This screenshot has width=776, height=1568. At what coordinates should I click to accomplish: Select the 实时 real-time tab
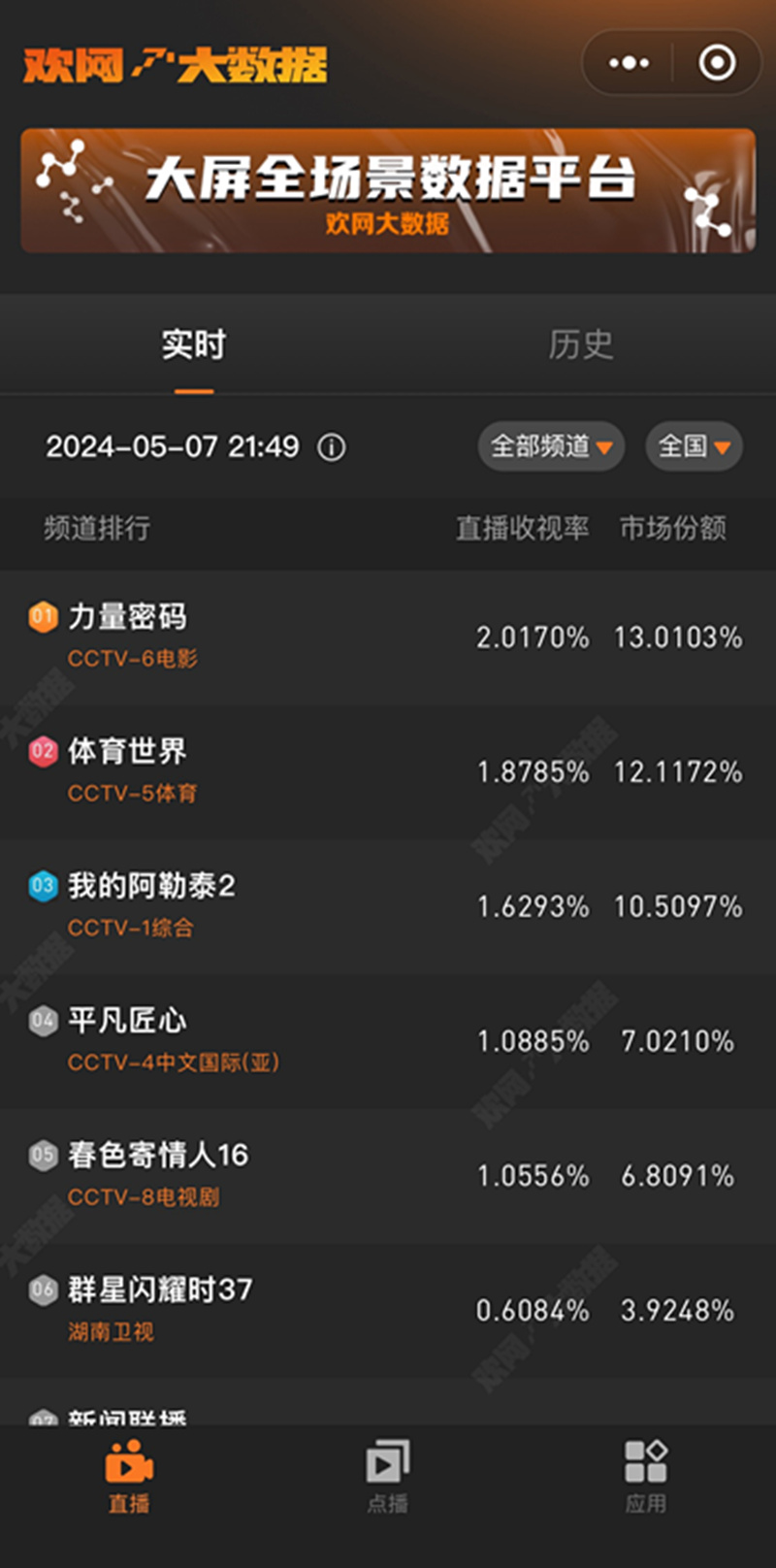[x=194, y=345]
